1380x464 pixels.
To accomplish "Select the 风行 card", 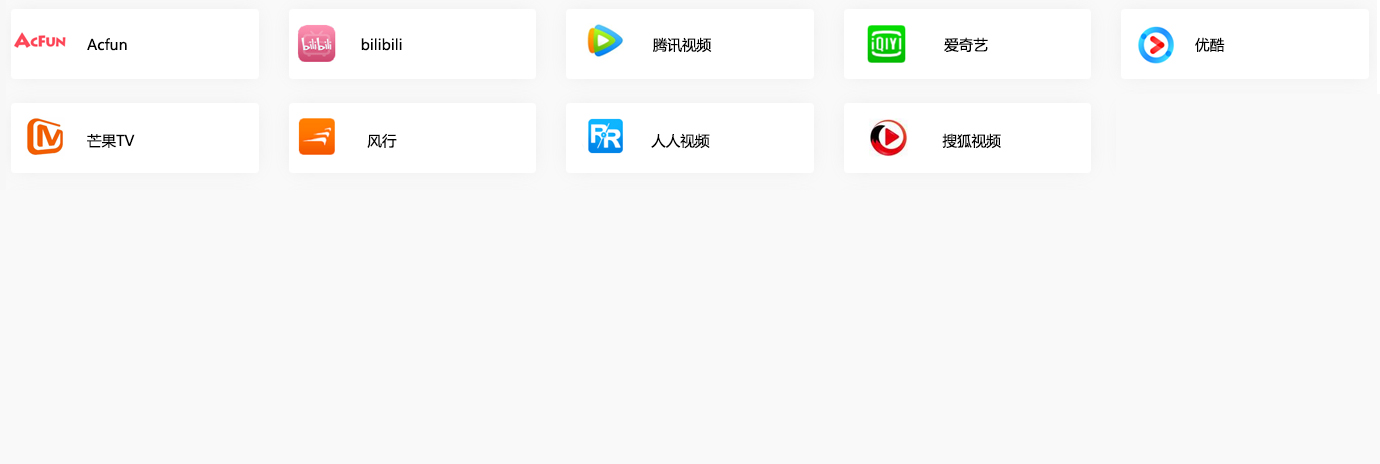I will pyautogui.click(x=412, y=138).
